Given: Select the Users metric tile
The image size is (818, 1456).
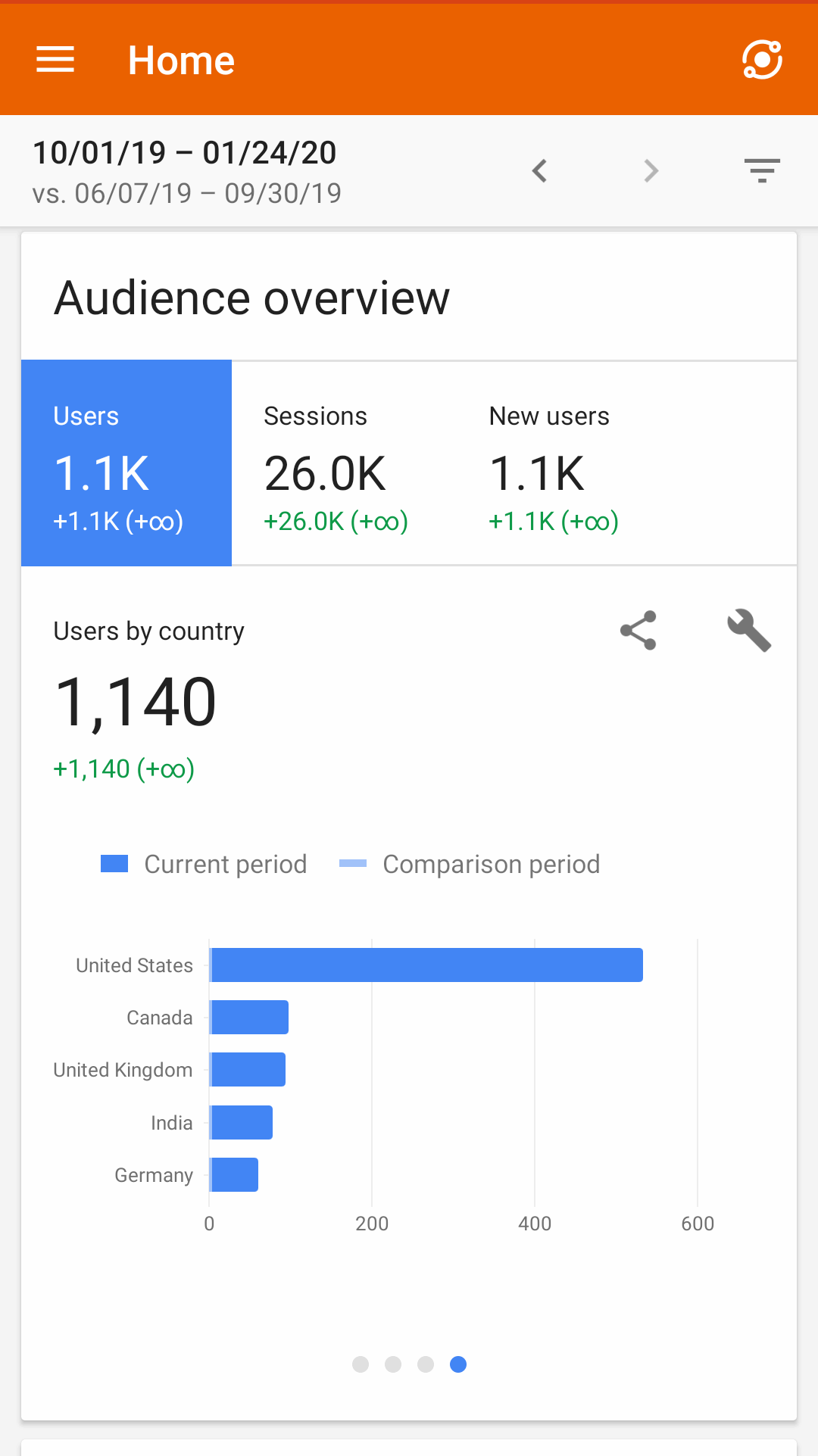Looking at the screenshot, I should tap(126, 463).
